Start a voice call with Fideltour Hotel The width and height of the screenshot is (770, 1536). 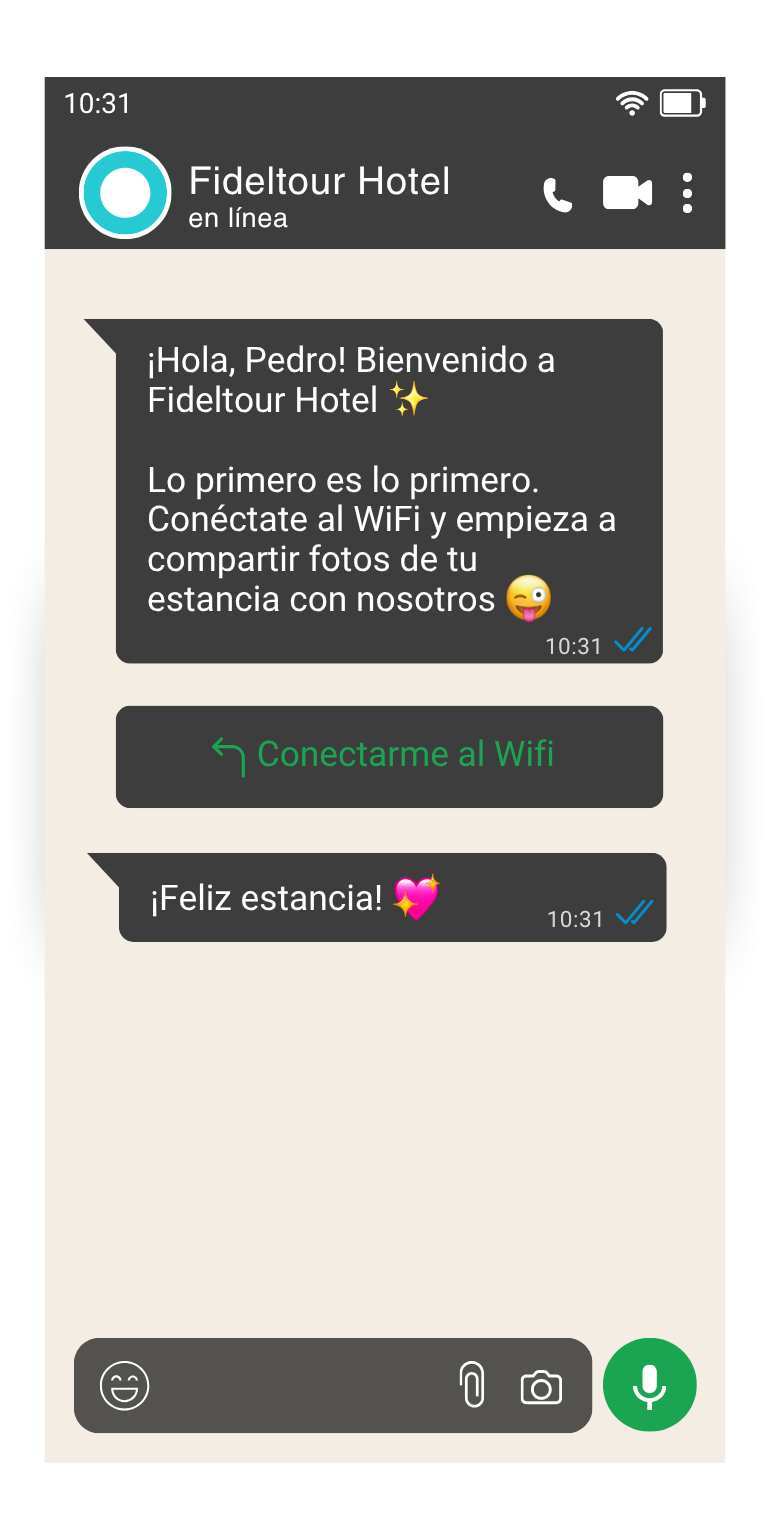(557, 194)
